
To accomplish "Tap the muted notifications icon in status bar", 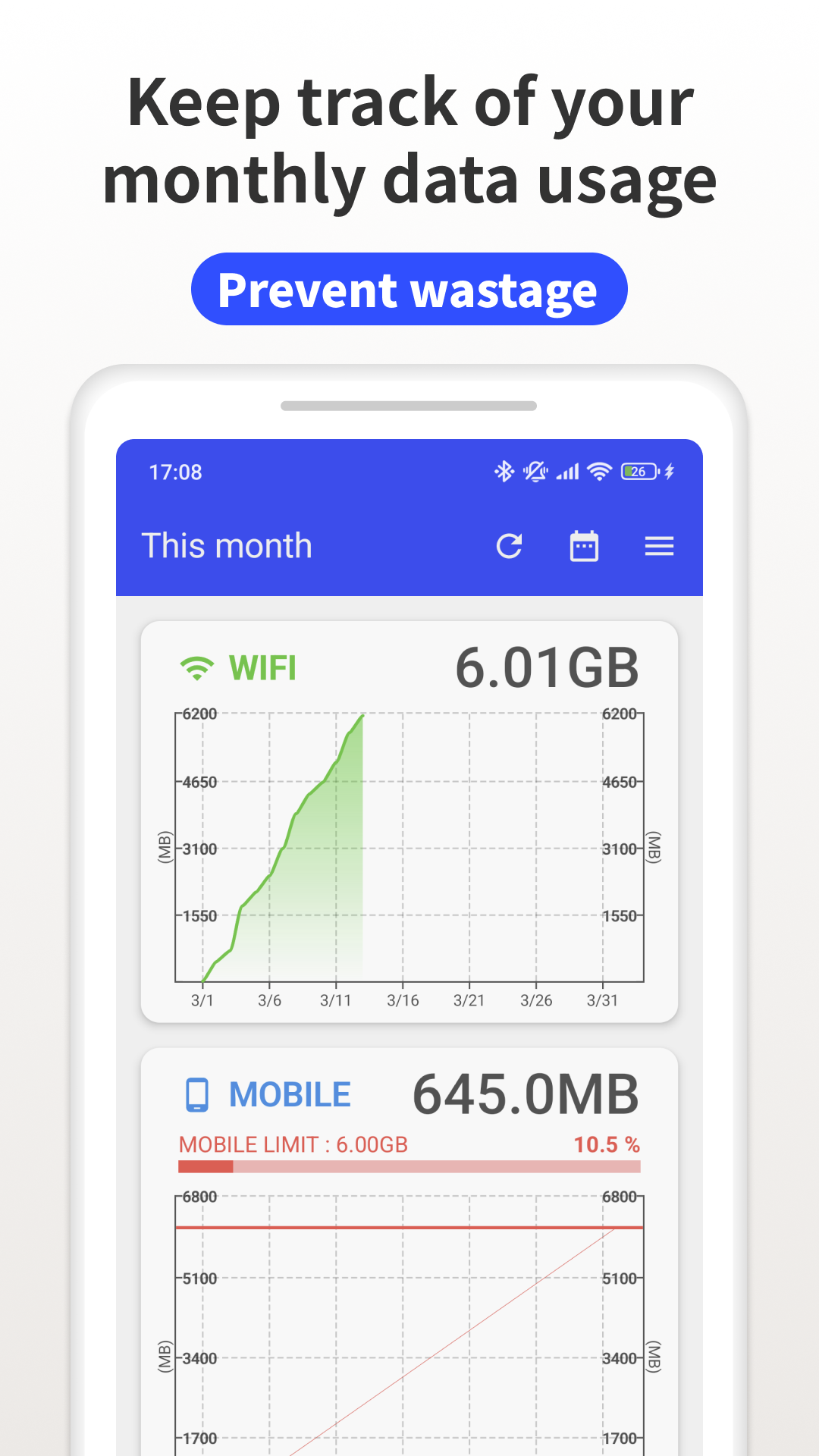I will click(x=535, y=472).
